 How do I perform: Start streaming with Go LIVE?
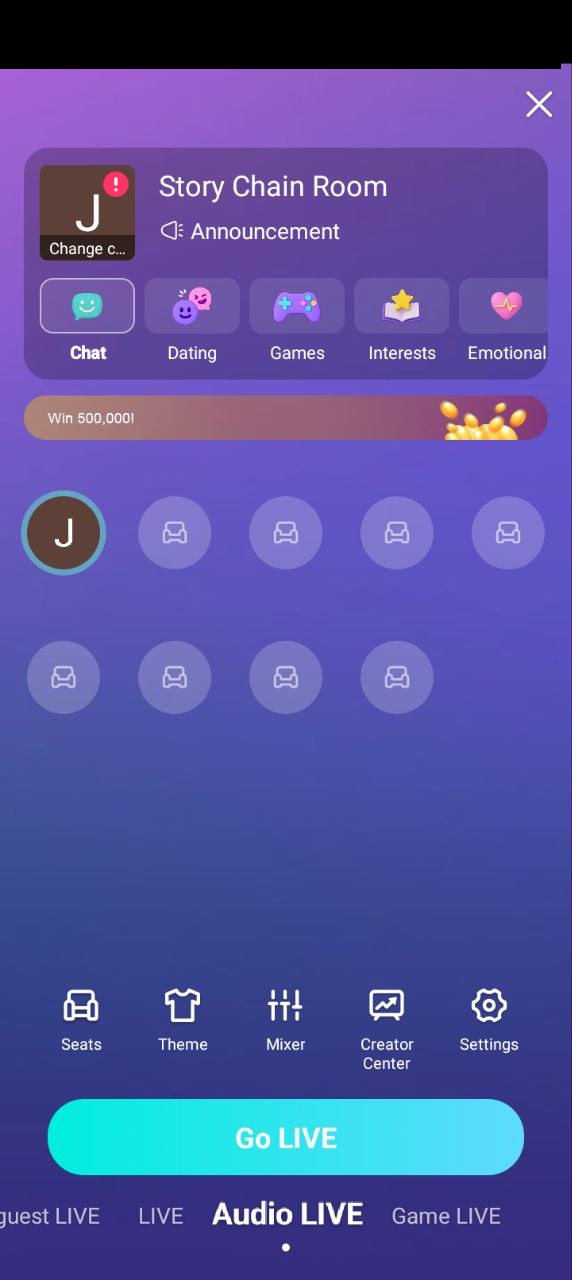pyautogui.click(x=286, y=1137)
